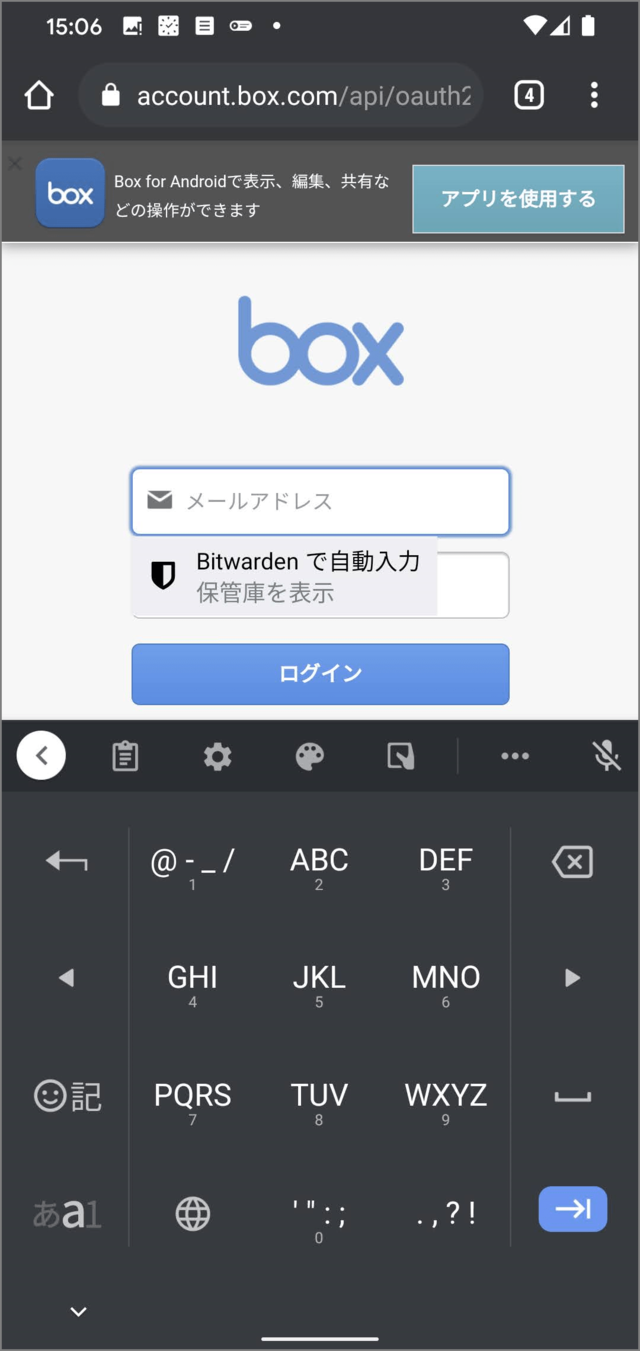Tap the keyboard backspace key
Viewport: 640px width, 1351px height.
(x=573, y=862)
